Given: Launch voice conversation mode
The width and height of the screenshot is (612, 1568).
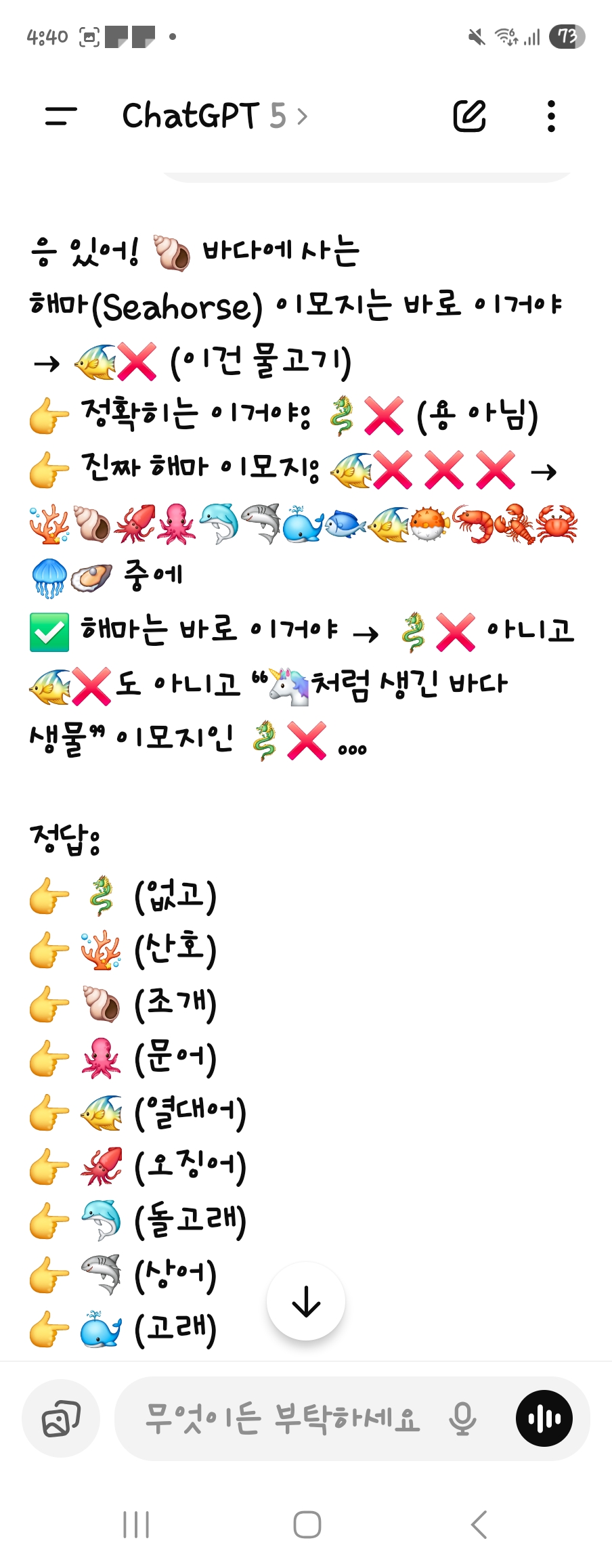Looking at the screenshot, I should pyautogui.click(x=544, y=1418).
